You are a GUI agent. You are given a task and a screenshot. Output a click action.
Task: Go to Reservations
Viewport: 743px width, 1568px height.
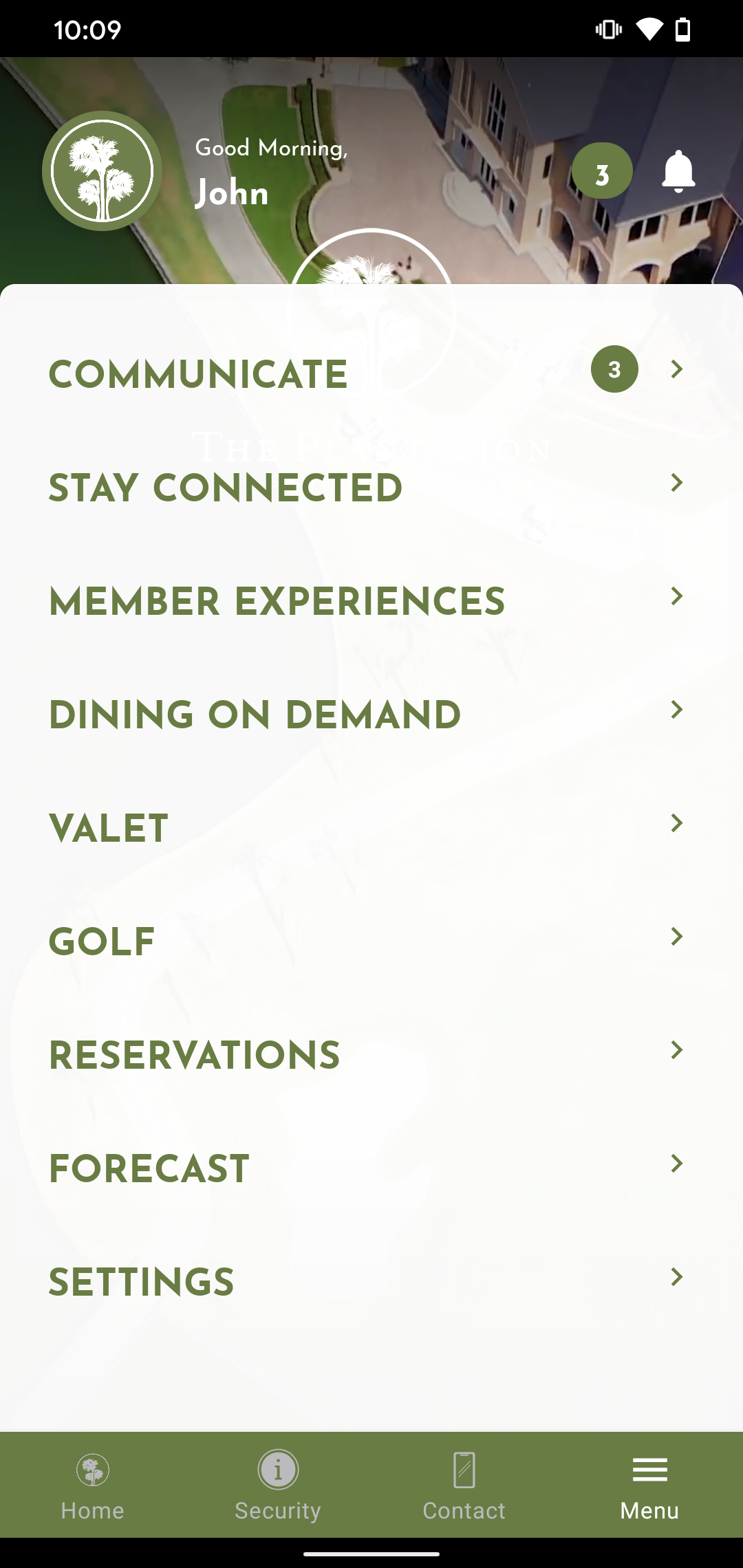click(371, 1054)
